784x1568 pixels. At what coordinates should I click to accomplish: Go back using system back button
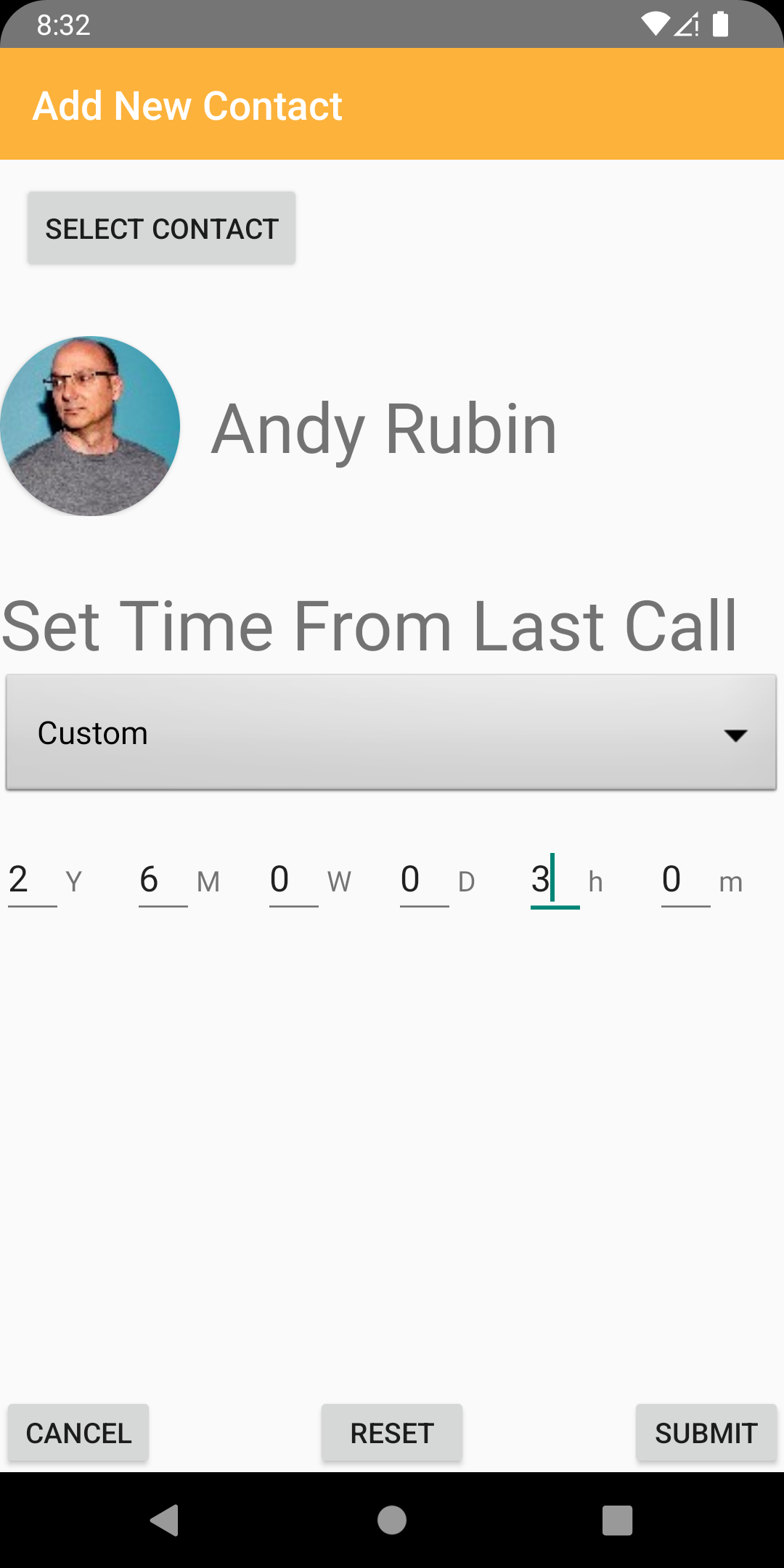coord(166,1520)
